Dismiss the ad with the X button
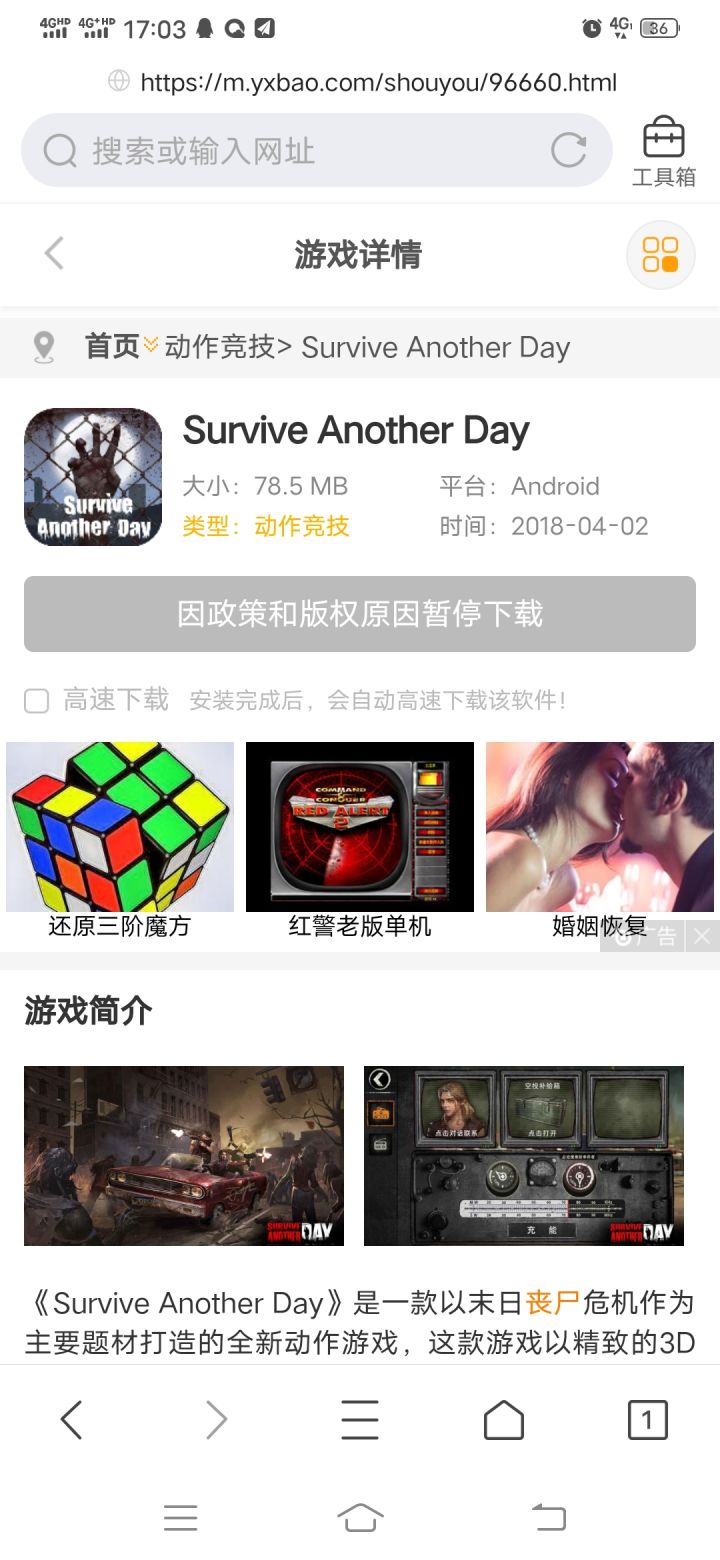This screenshot has width=720, height=1560. [x=703, y=936]
